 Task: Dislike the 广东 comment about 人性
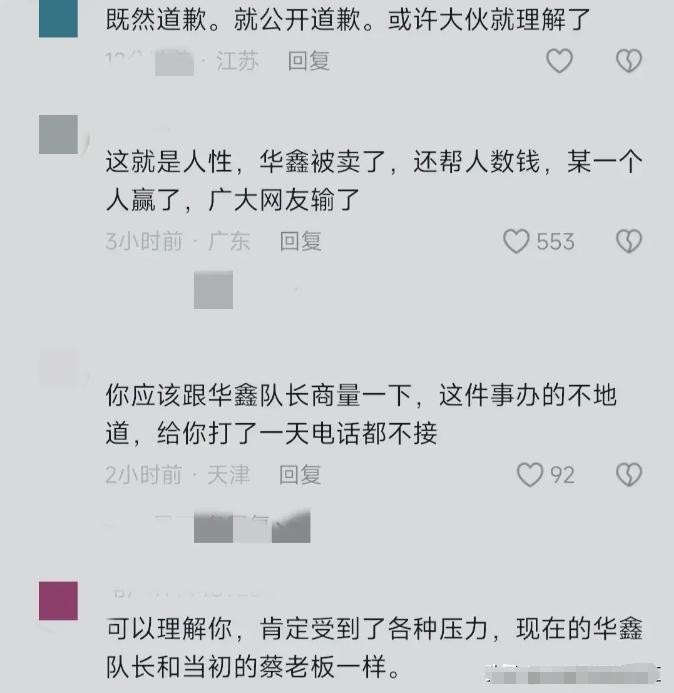point(628,241)
